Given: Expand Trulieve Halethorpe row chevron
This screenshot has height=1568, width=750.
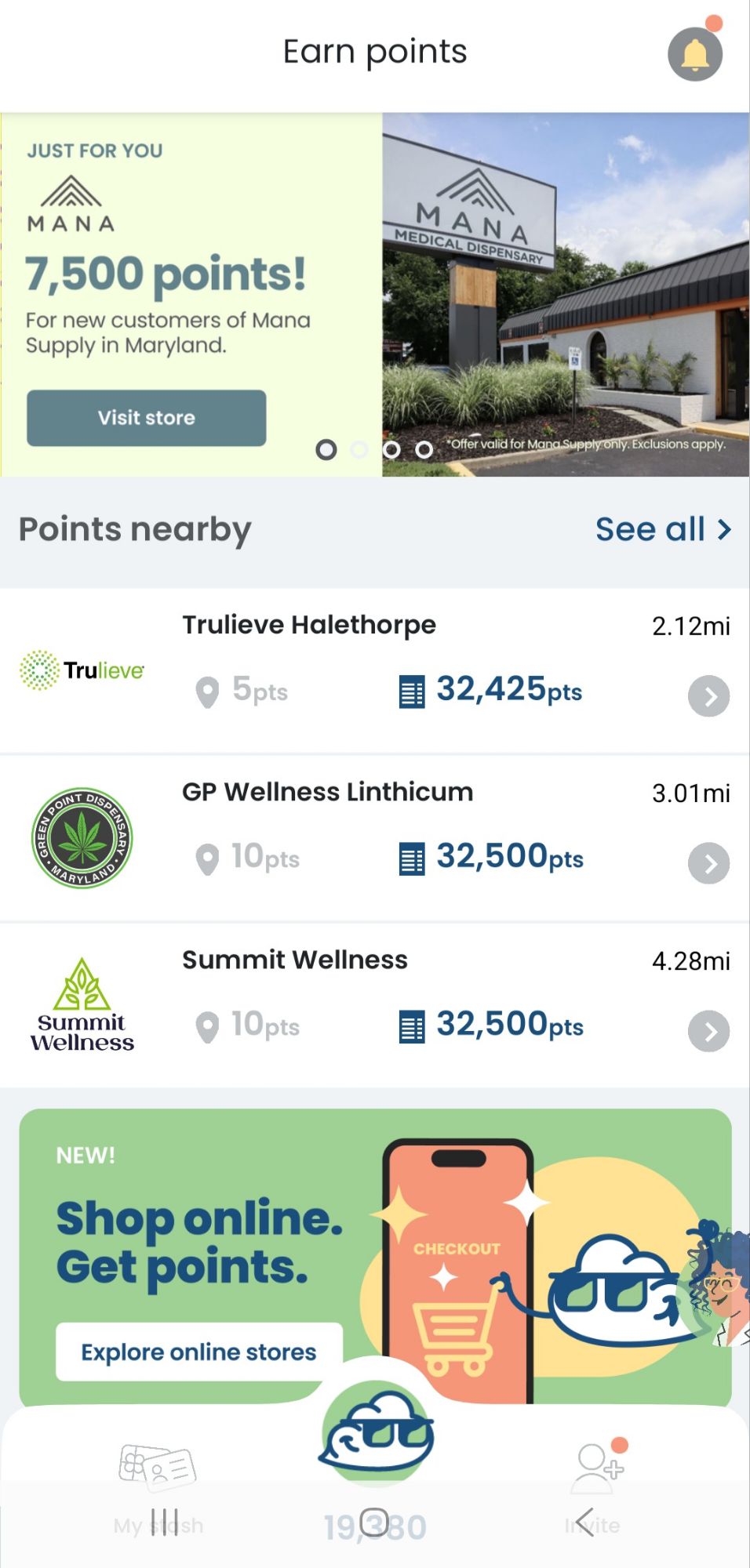Looking at the screenshot, I should 708,695.
